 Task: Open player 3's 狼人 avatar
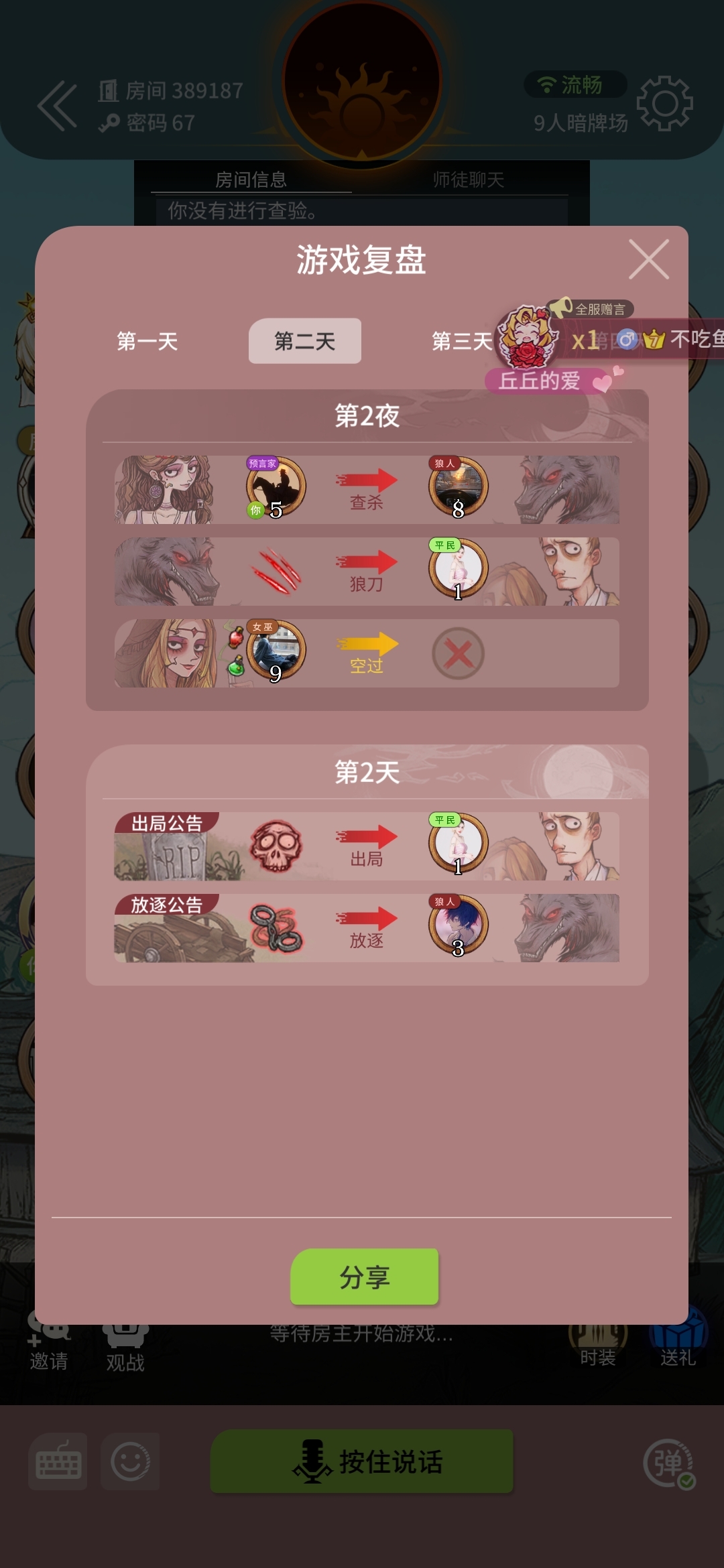[458, 925]
